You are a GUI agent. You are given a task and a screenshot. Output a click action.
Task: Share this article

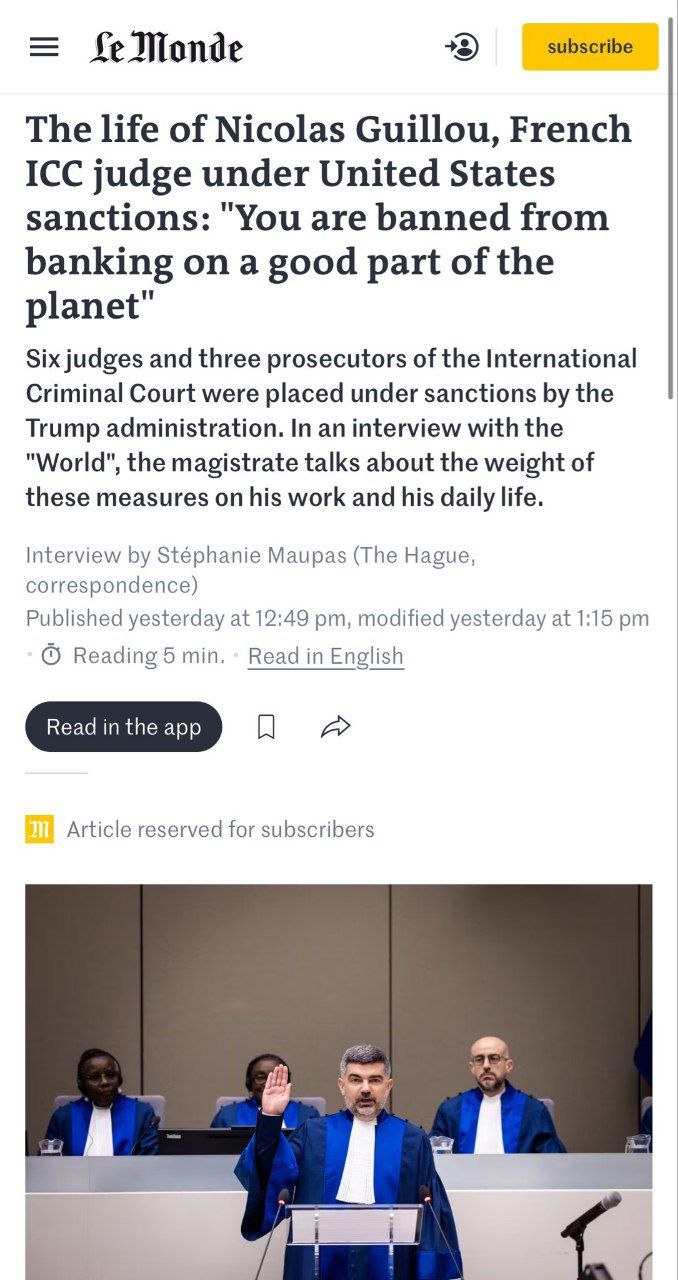click(x=336, y=727)
